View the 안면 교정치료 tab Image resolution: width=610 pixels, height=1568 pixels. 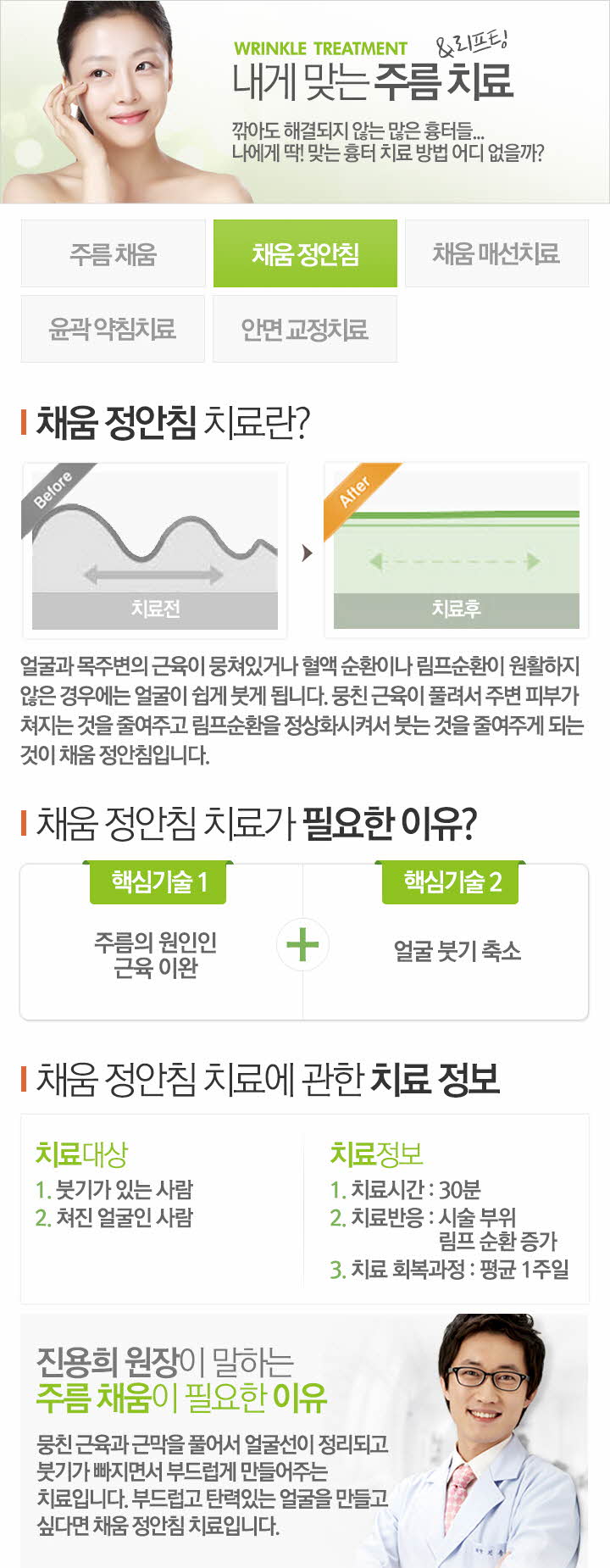coord(305,329)
